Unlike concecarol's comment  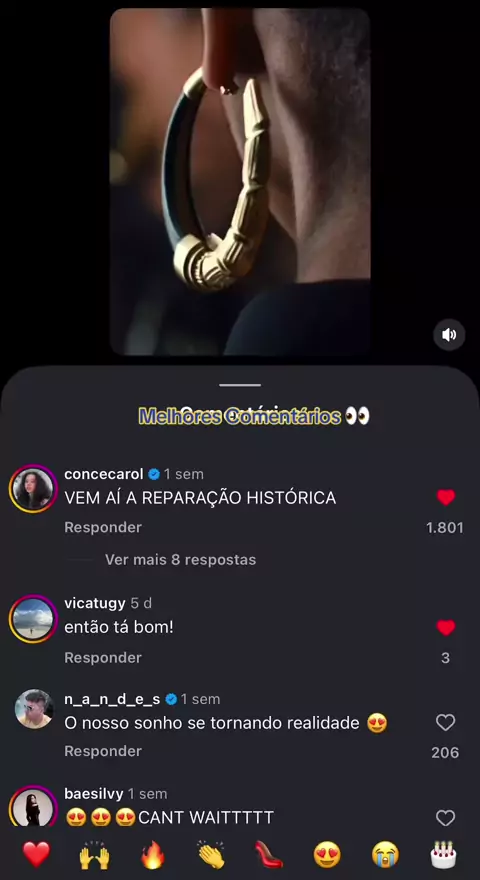[446, 498]
